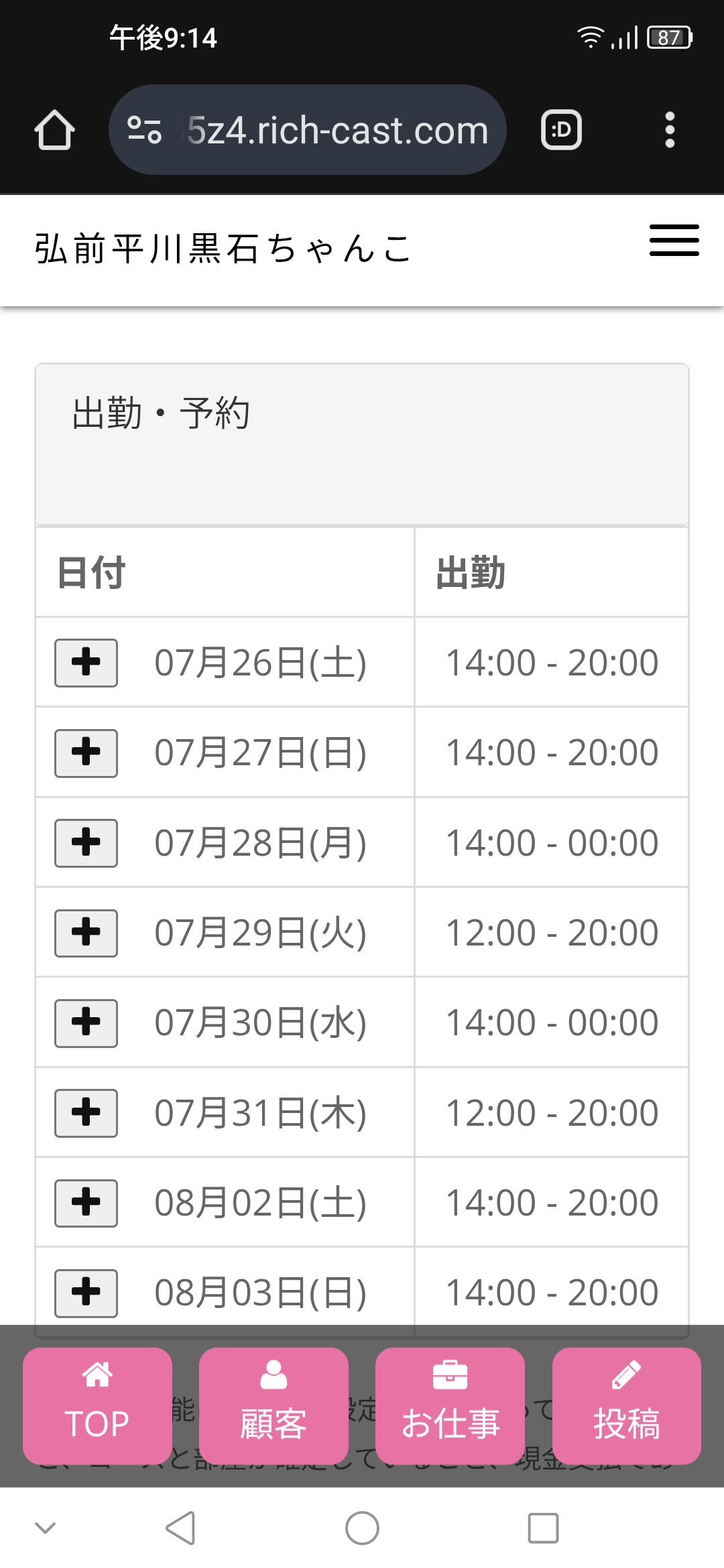724x1568 pixels.
Task: Expand the 08月02日(土) row
Action: click(x=86, y=1203)
